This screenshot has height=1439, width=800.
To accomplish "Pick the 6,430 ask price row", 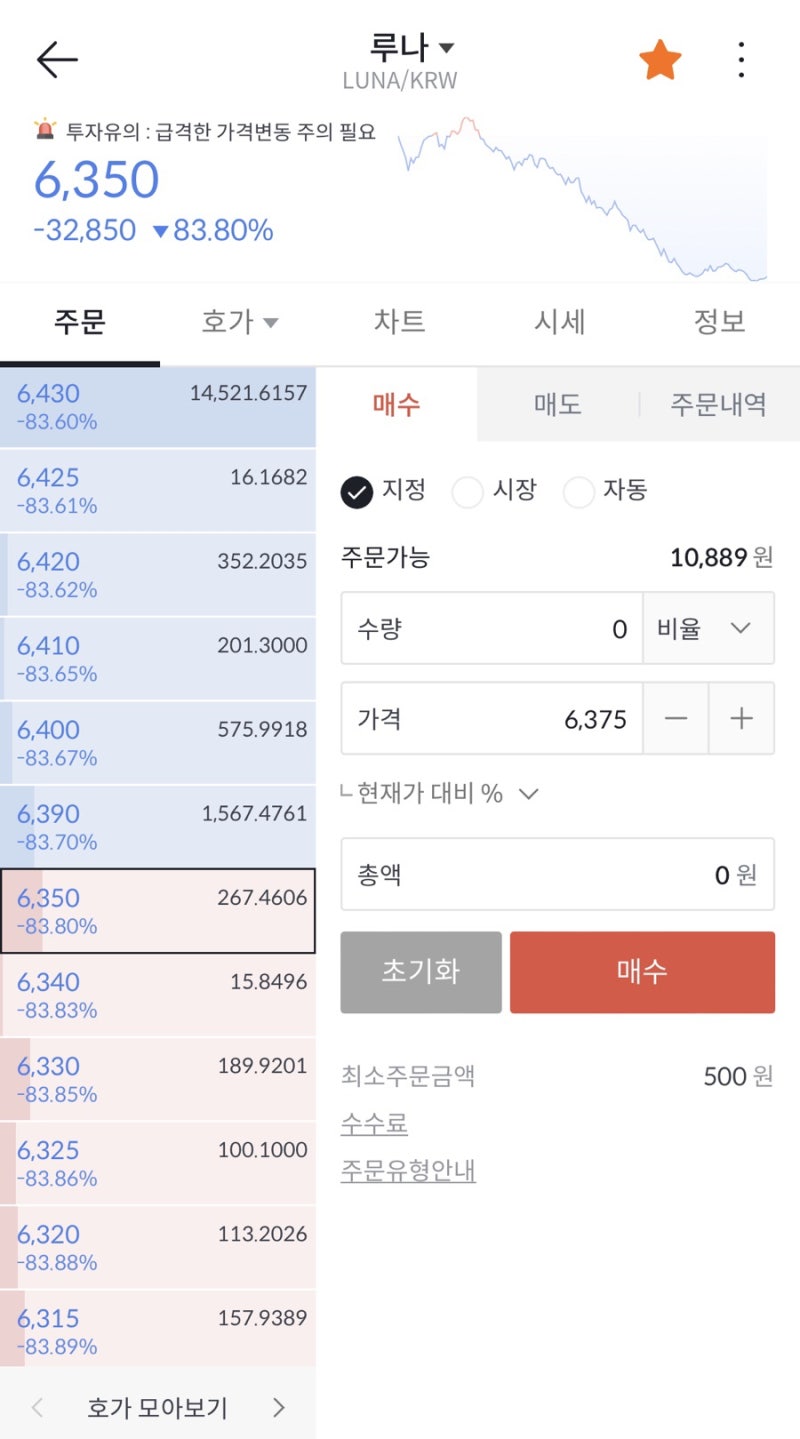I will coord(158,407).
